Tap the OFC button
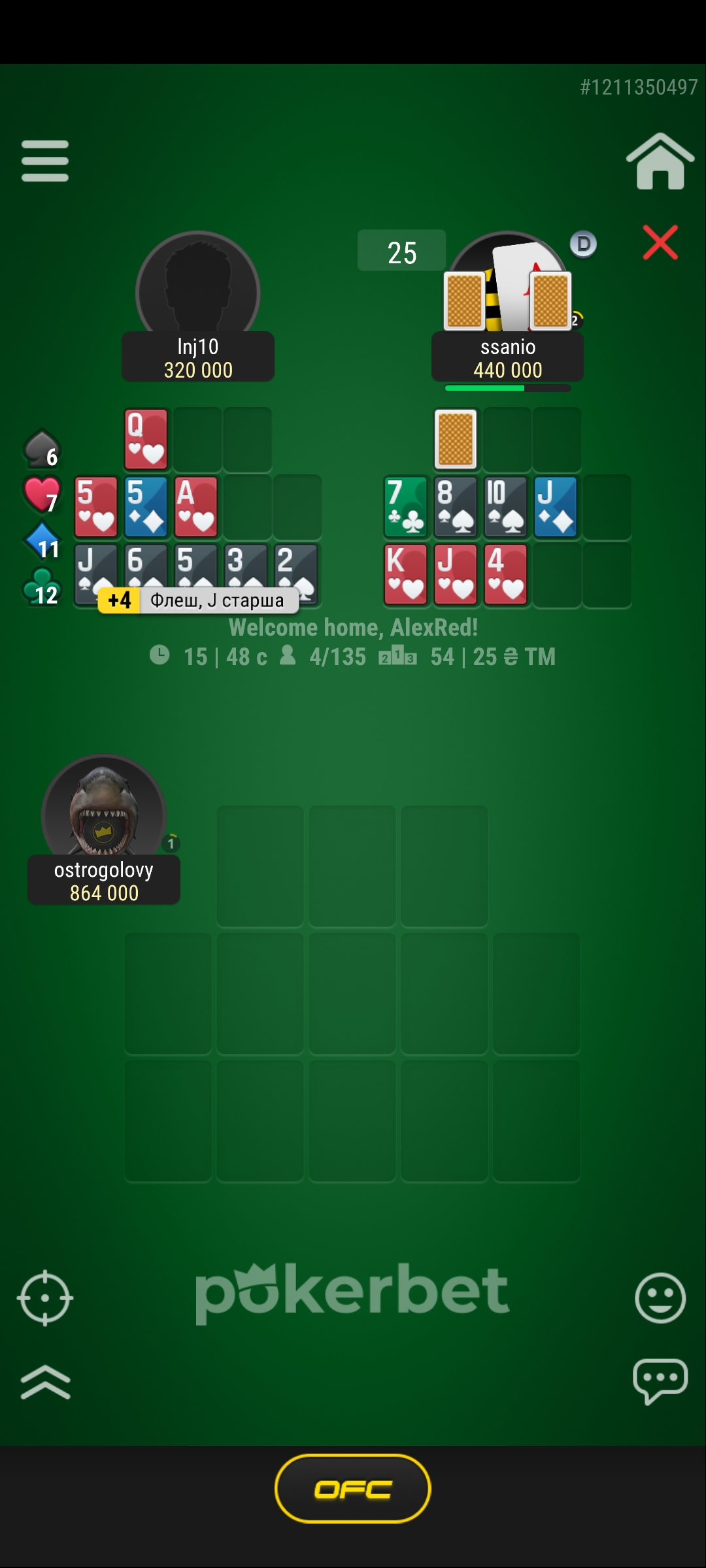Viewport: 706px width, 1568px height. [353, 1489]
